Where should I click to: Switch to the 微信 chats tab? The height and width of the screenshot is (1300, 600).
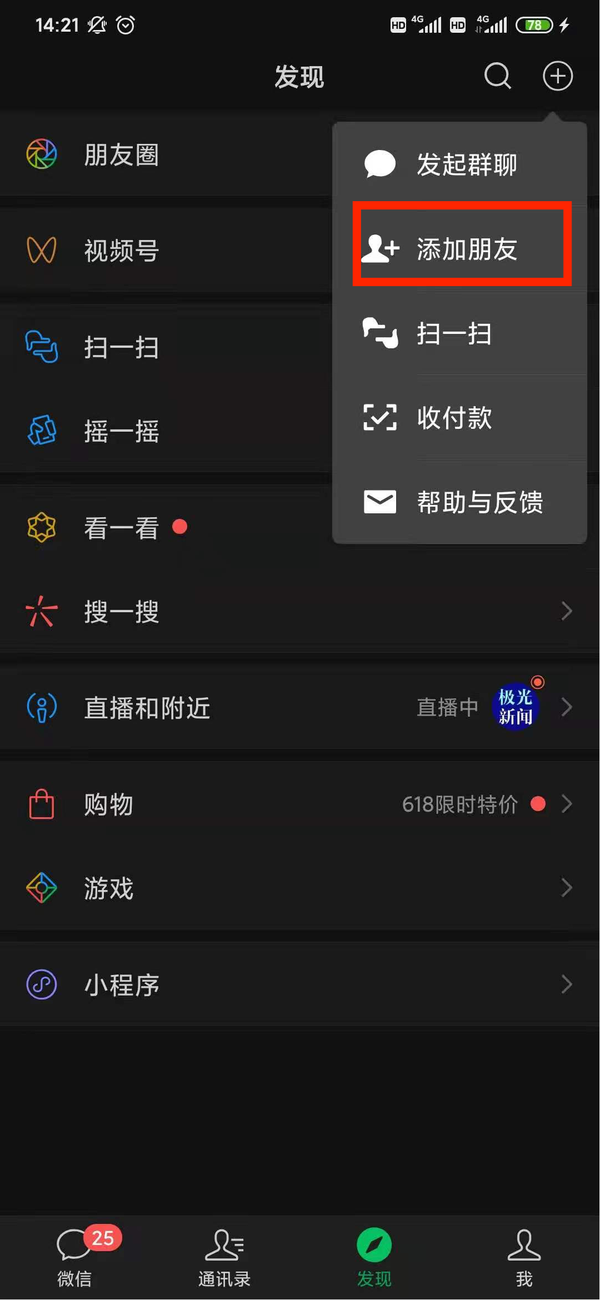pos(75,1255)
